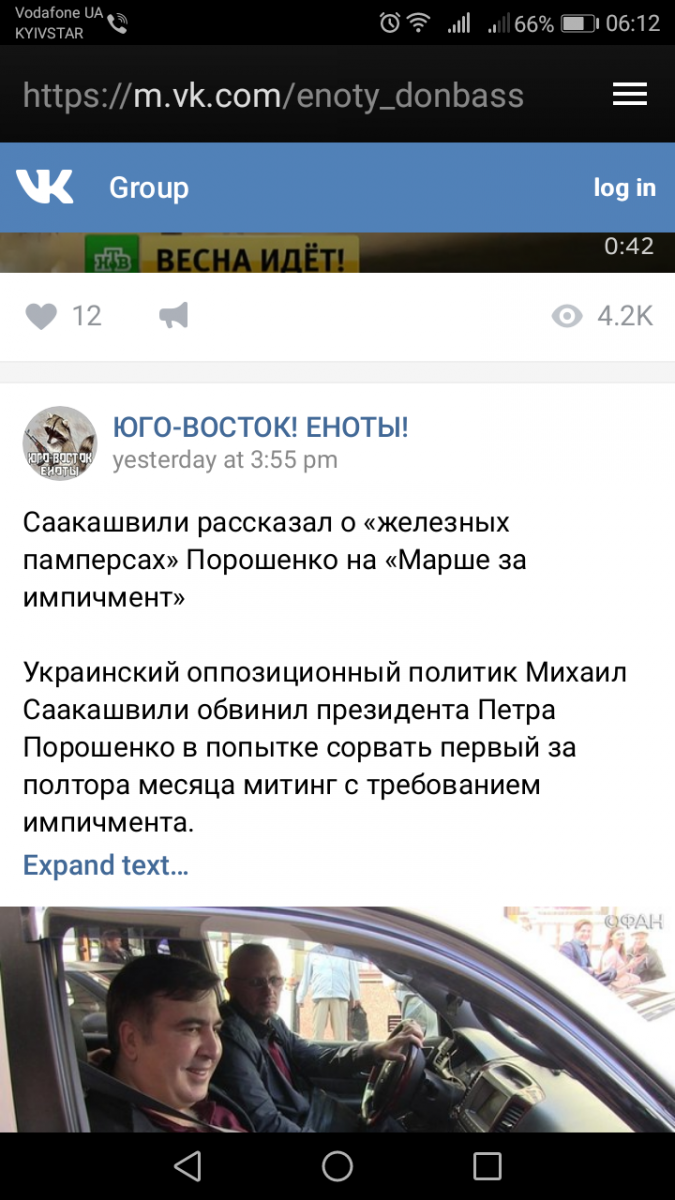Open the photo of men in car
This screenshot has width=675, height=1200.
click(337, 1019)
